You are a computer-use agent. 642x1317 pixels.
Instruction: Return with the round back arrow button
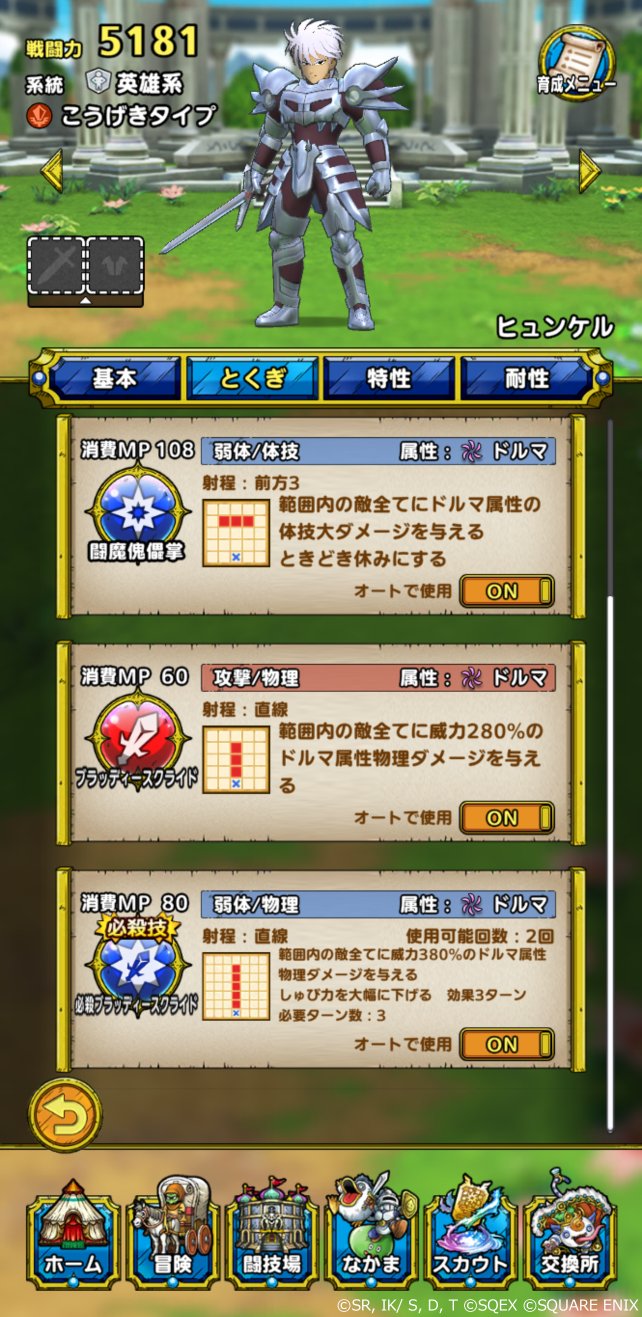66,1112
